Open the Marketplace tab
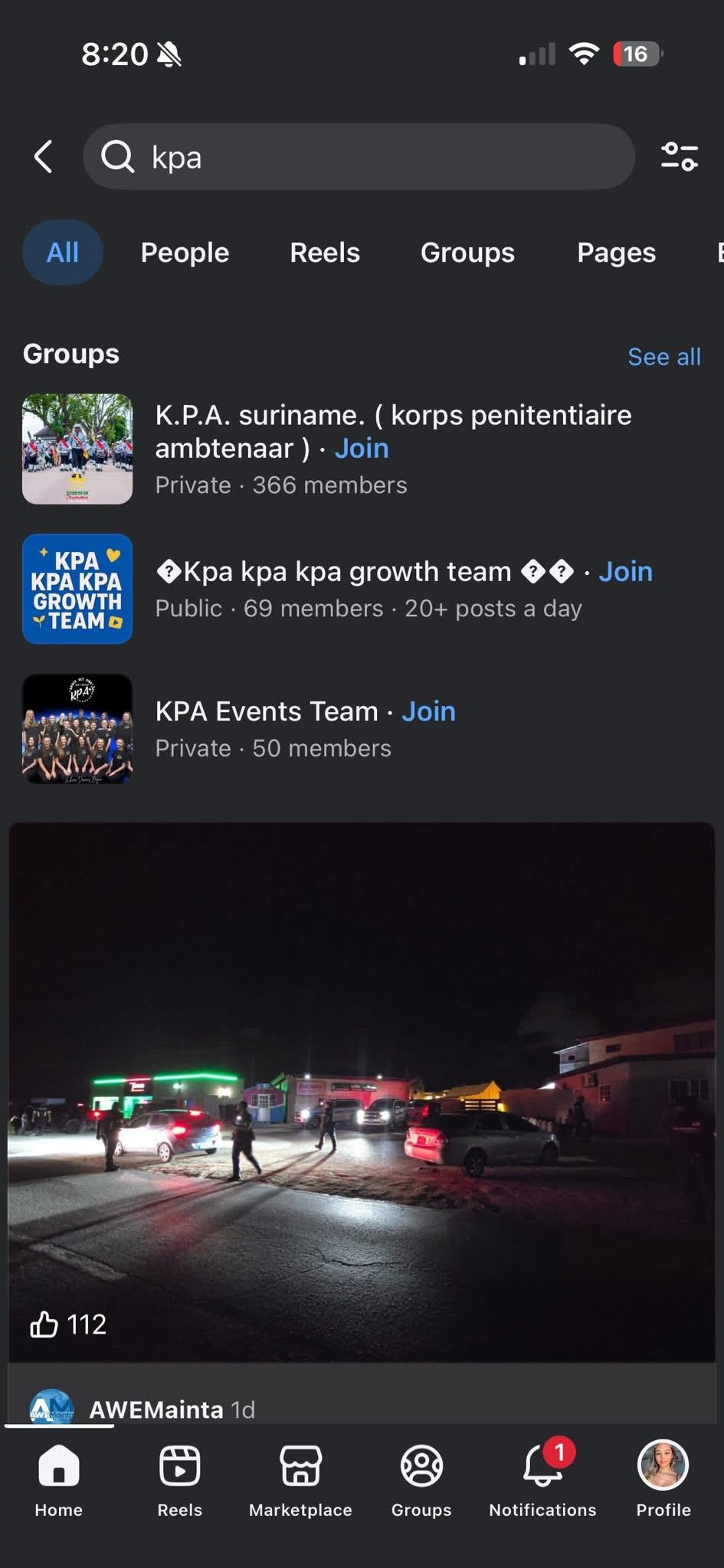This screenshot has height=1568, width=724. [x=300, y=1479]
